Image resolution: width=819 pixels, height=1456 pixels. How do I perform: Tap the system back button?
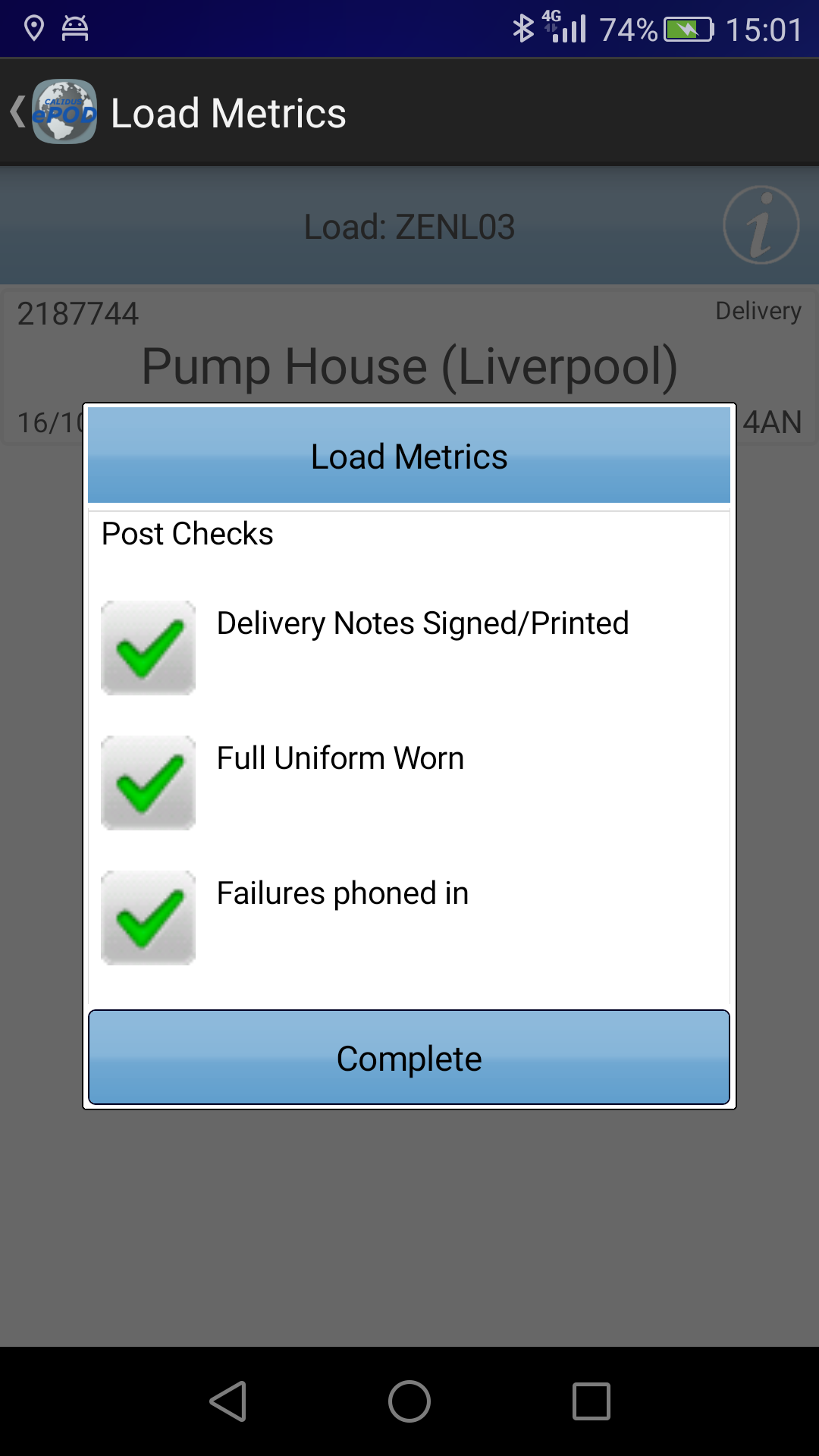[x=228, y=1401]
